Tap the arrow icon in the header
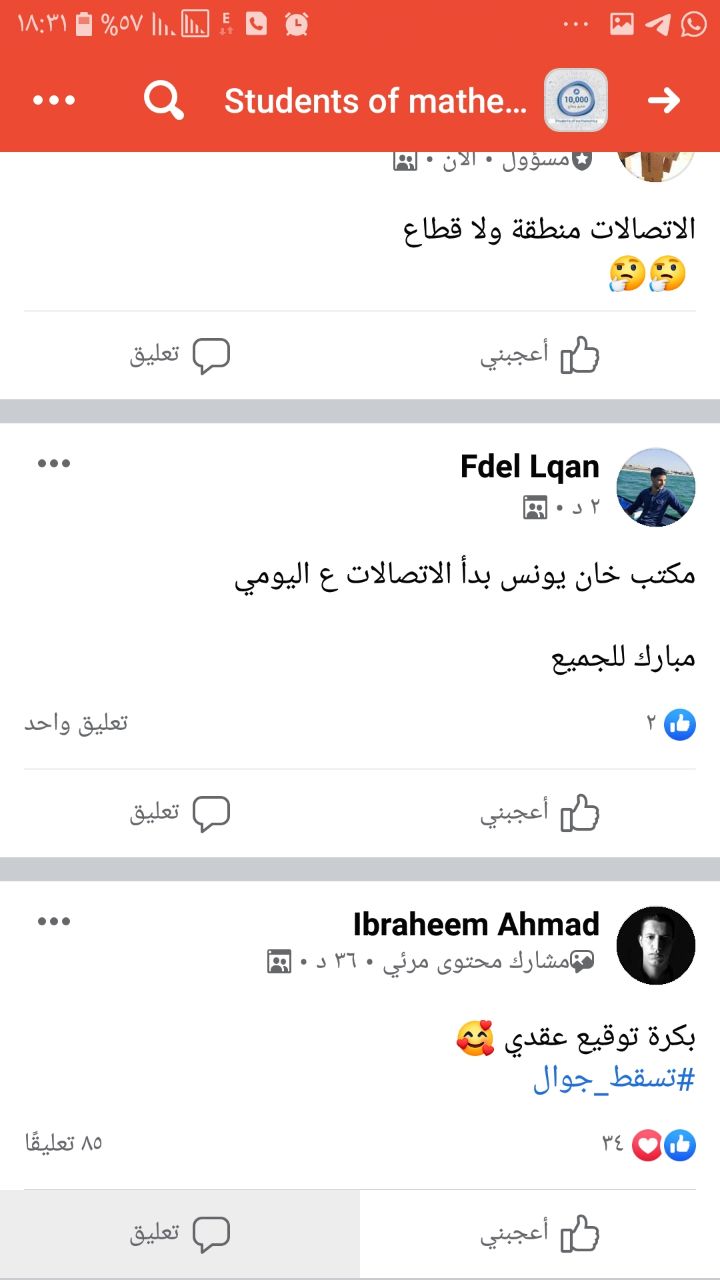The height and width of the screenshot is (1280, 720). point(664,100)
